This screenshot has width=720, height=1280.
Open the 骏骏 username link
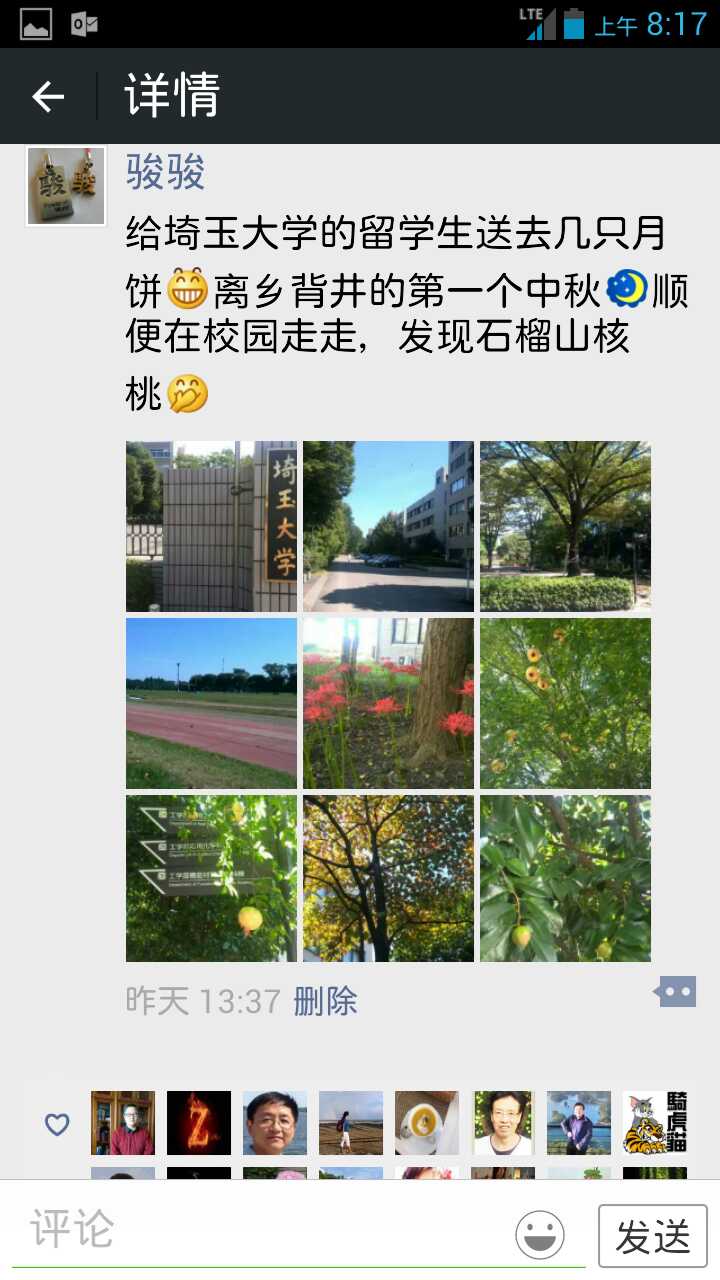[165, 172]
